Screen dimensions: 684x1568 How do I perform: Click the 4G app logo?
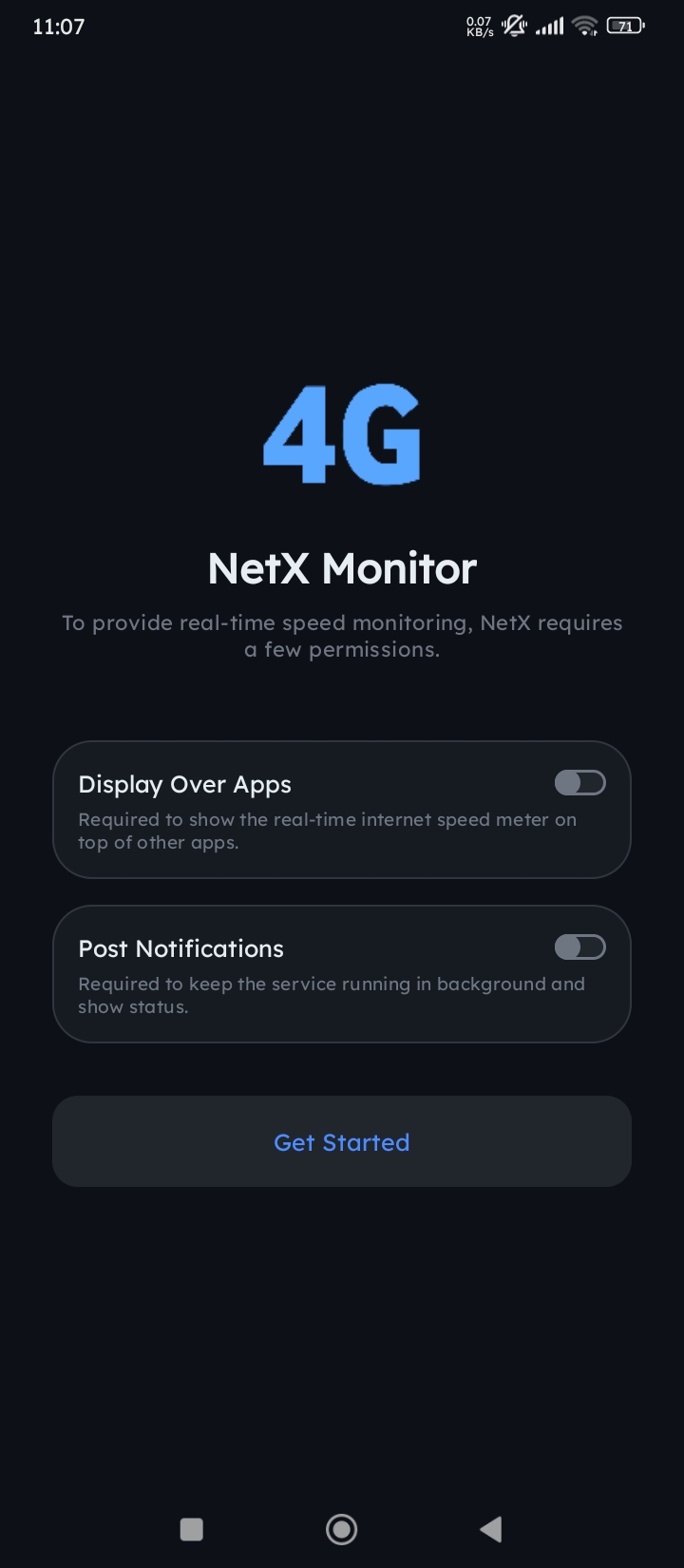[342, 435]
